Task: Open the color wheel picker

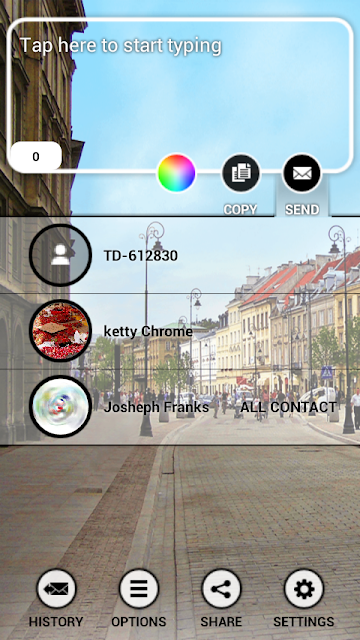Action: (x=176, y=173)
